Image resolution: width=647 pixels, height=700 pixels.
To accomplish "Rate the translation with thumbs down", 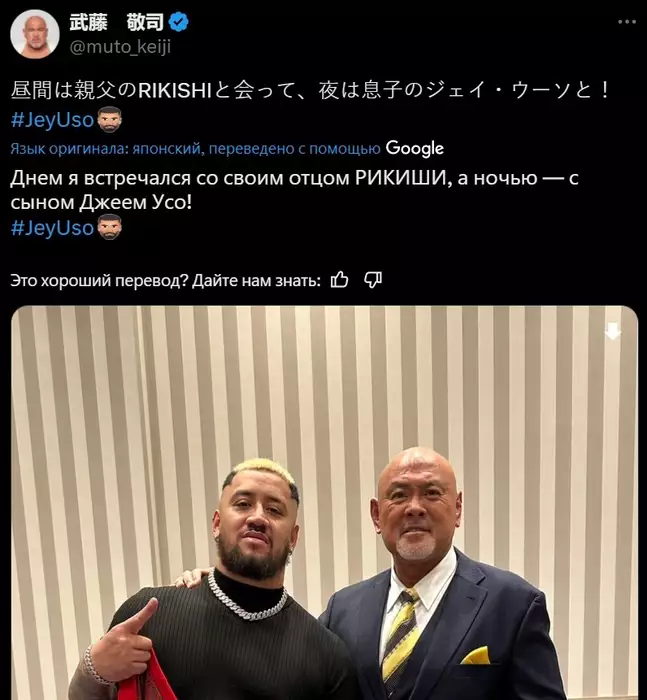I will tap(373, 280).
